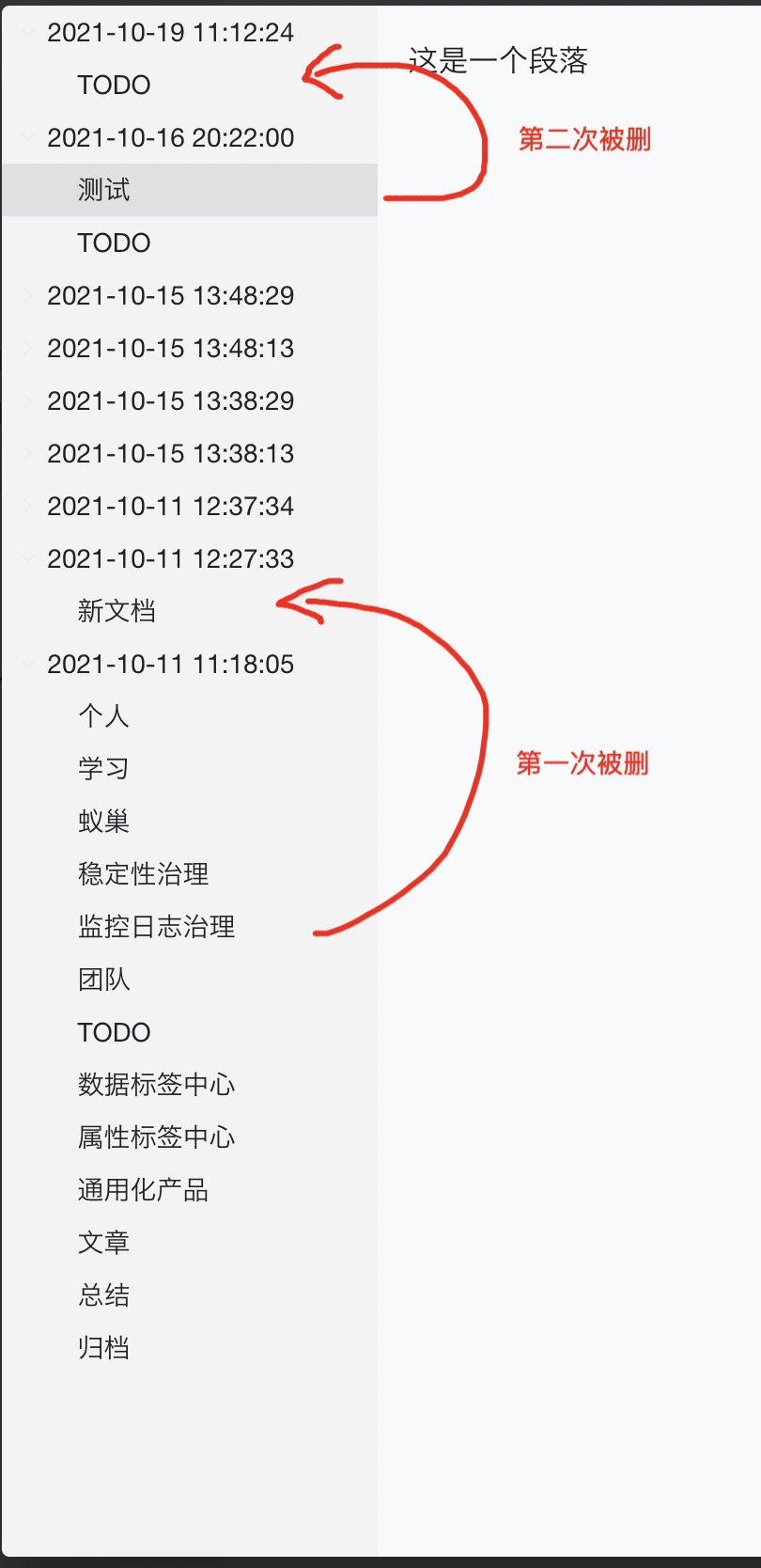Collapse the 2021-10-11 11:18:05 snapshot
This screenshot has width=761, height=1568.
pyautogui.click(x=27, y=665)
